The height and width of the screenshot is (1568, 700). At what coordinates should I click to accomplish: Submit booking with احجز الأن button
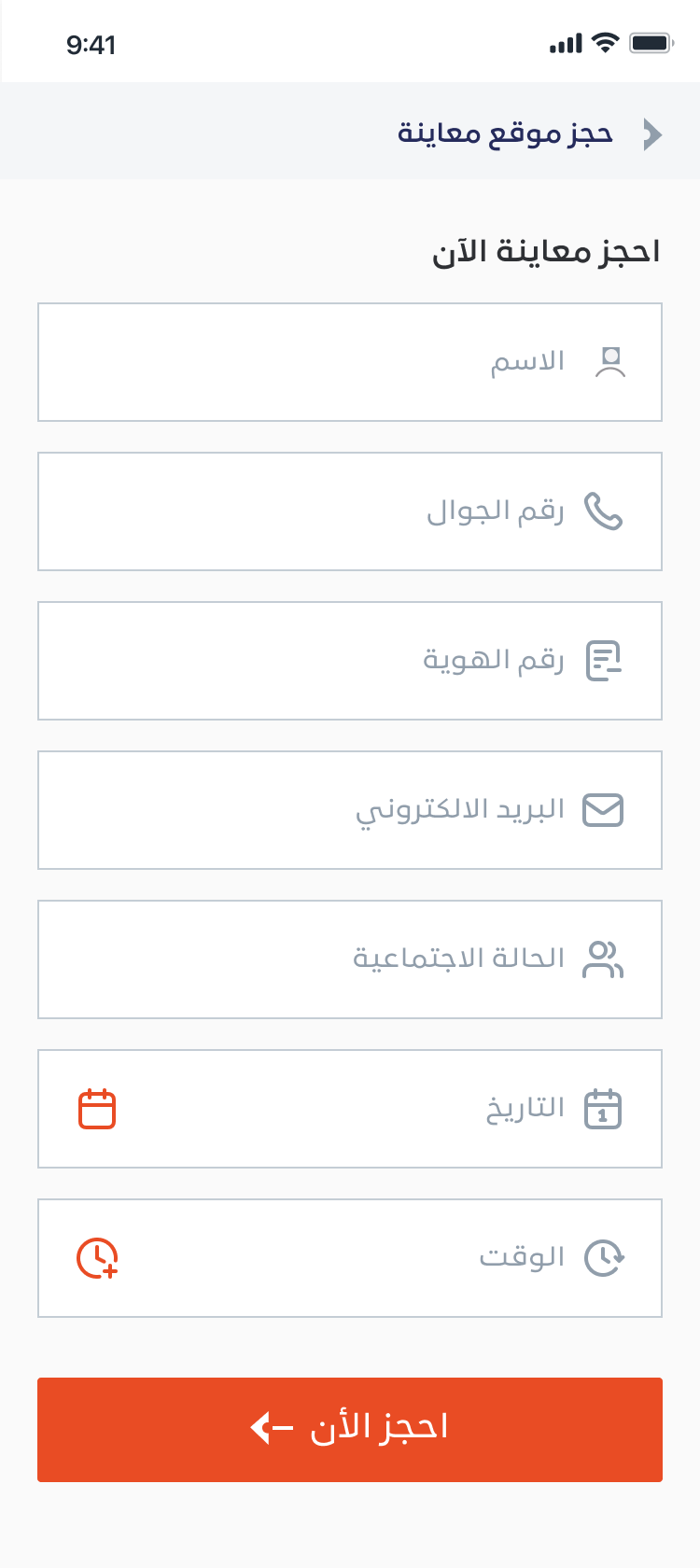pyautogui.click(x=350, y=1429)
